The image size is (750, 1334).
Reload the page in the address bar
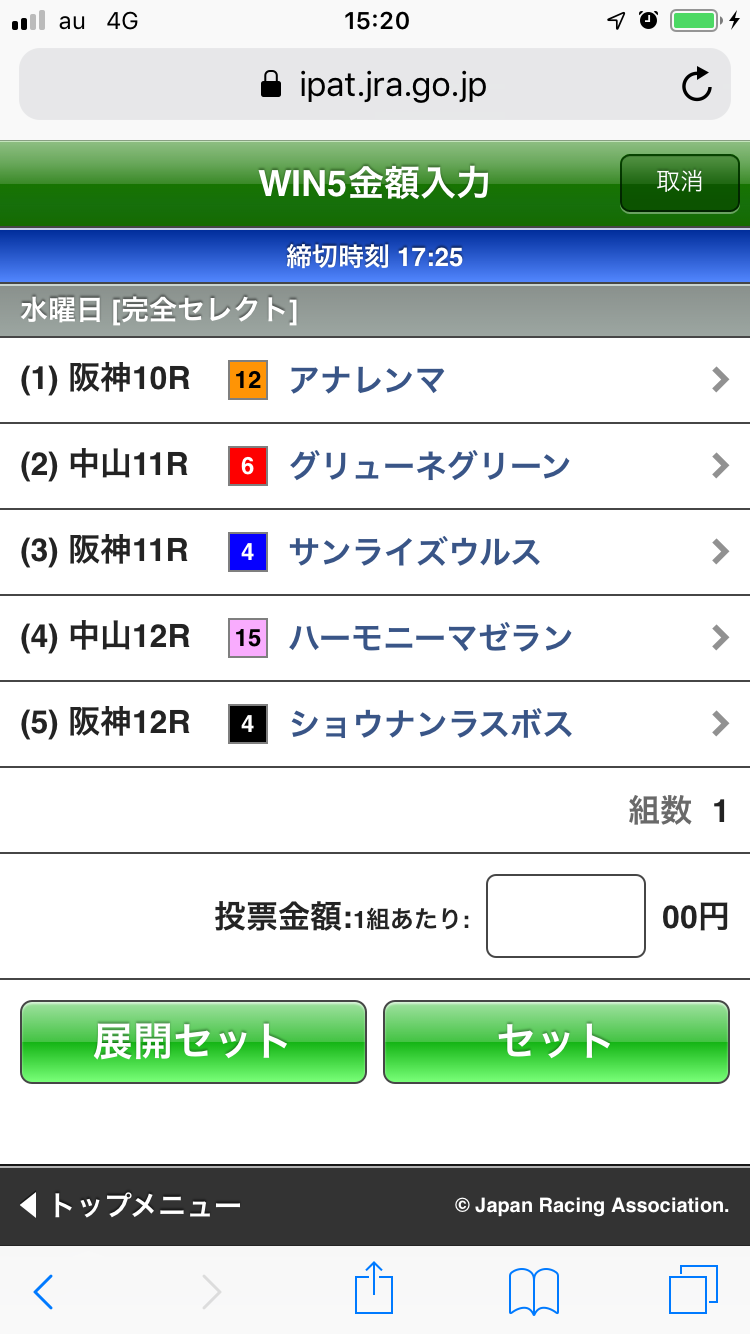(x=696, y=86)
